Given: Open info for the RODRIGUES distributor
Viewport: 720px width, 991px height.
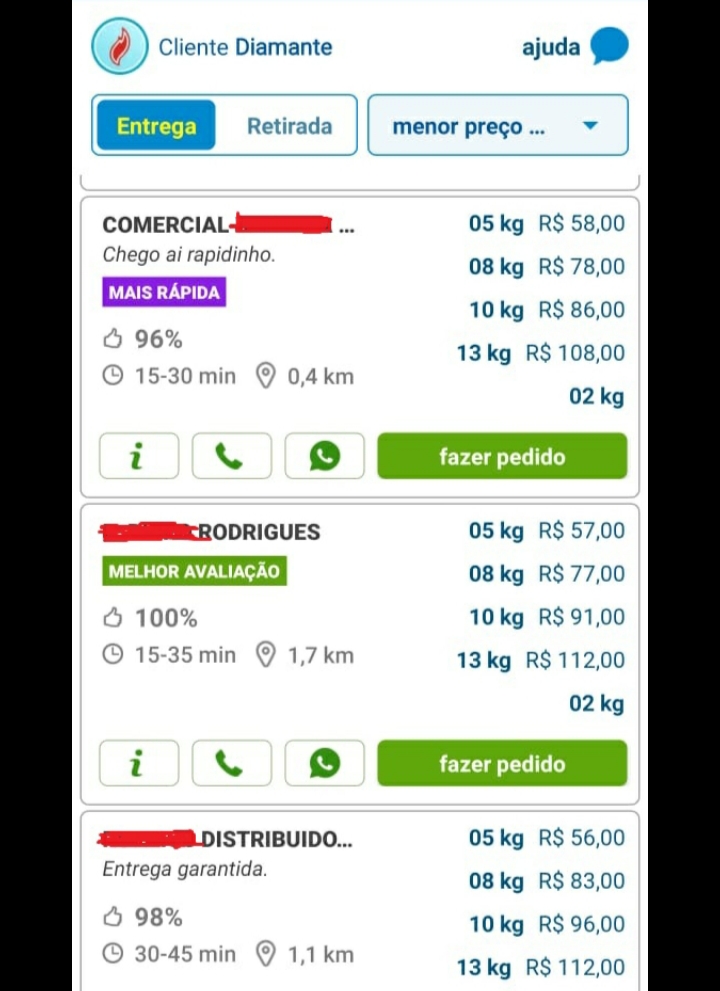Looking at the screenshot, I should point(139,764).
